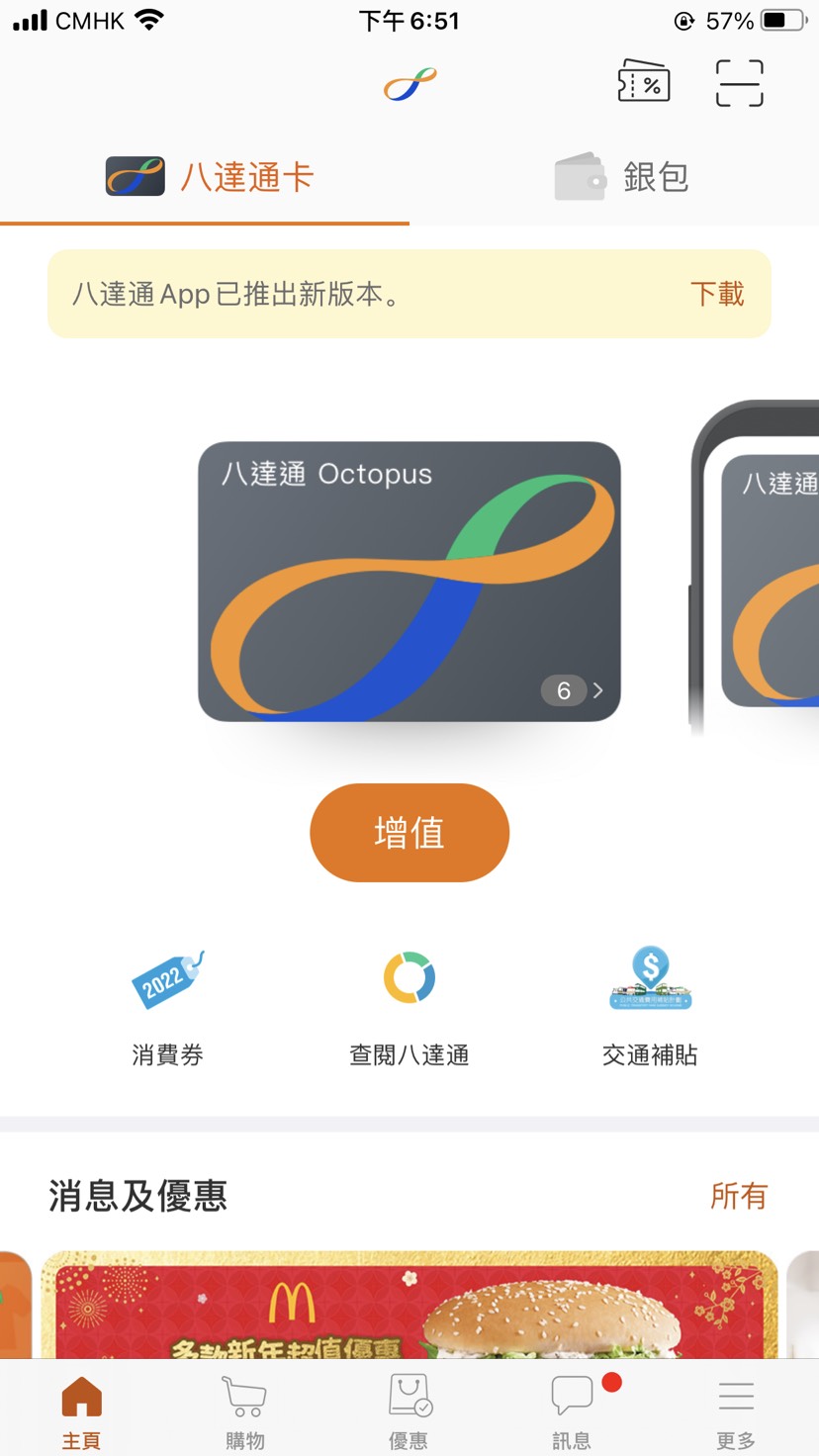This screenshot has height=1456, width=819.
Task: Switch to the 銀包 wallet tab
Action: (x=621, y=177)
